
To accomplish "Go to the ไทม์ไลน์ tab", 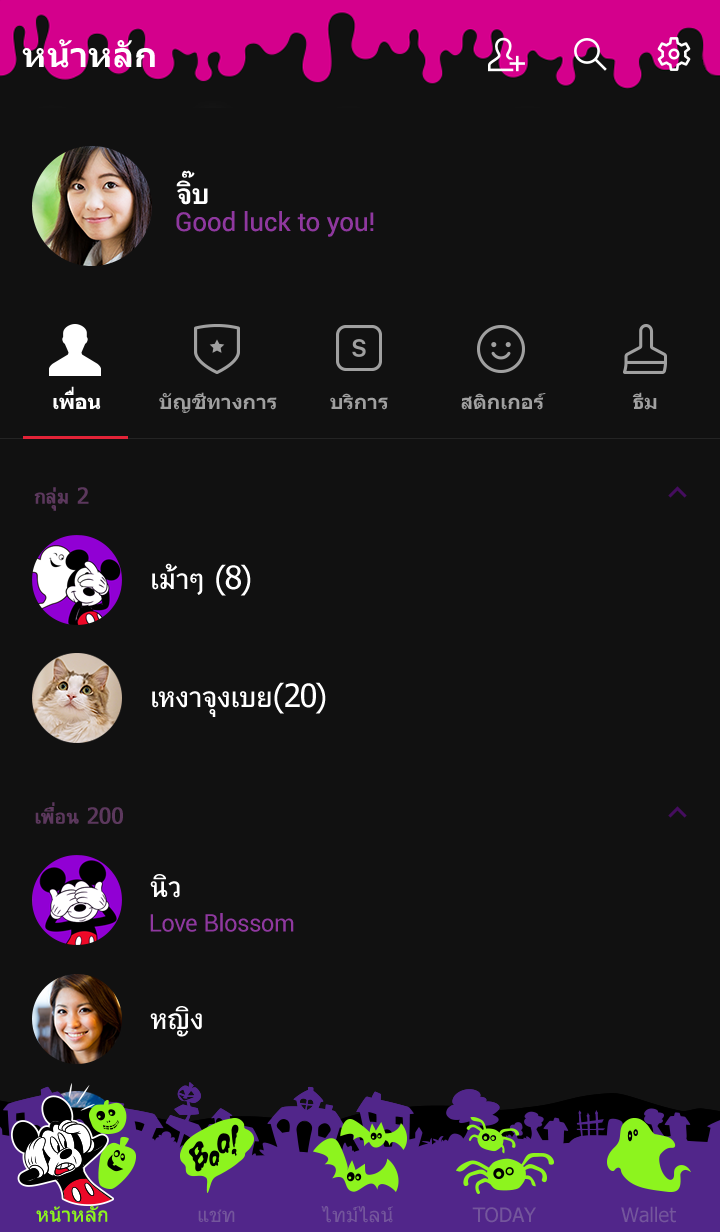I will click(x=358, y=1170).
